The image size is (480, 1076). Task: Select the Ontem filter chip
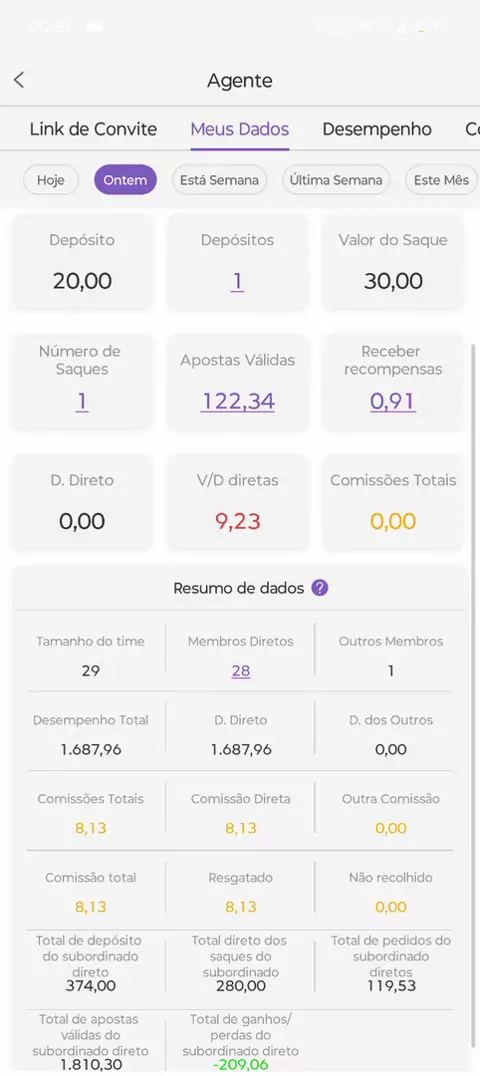pyautogui.click(x=126, y=180)
